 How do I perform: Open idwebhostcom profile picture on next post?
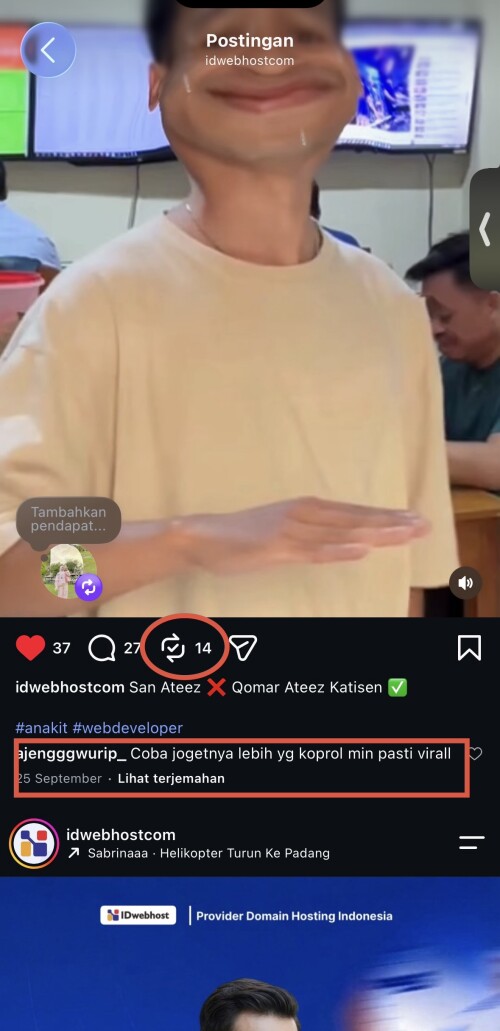(34, 844)
